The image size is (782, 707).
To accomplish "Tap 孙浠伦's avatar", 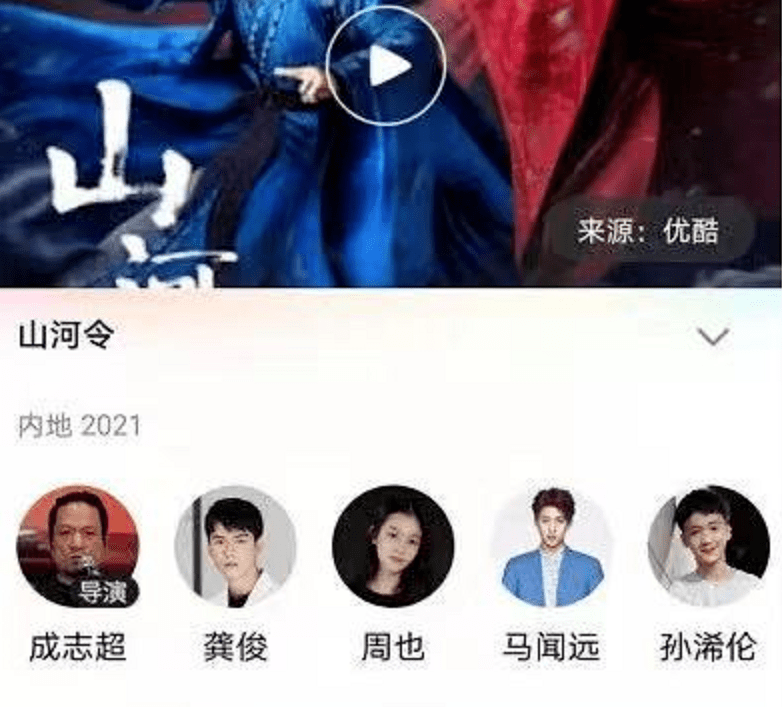I will click(x=707, y=547).
